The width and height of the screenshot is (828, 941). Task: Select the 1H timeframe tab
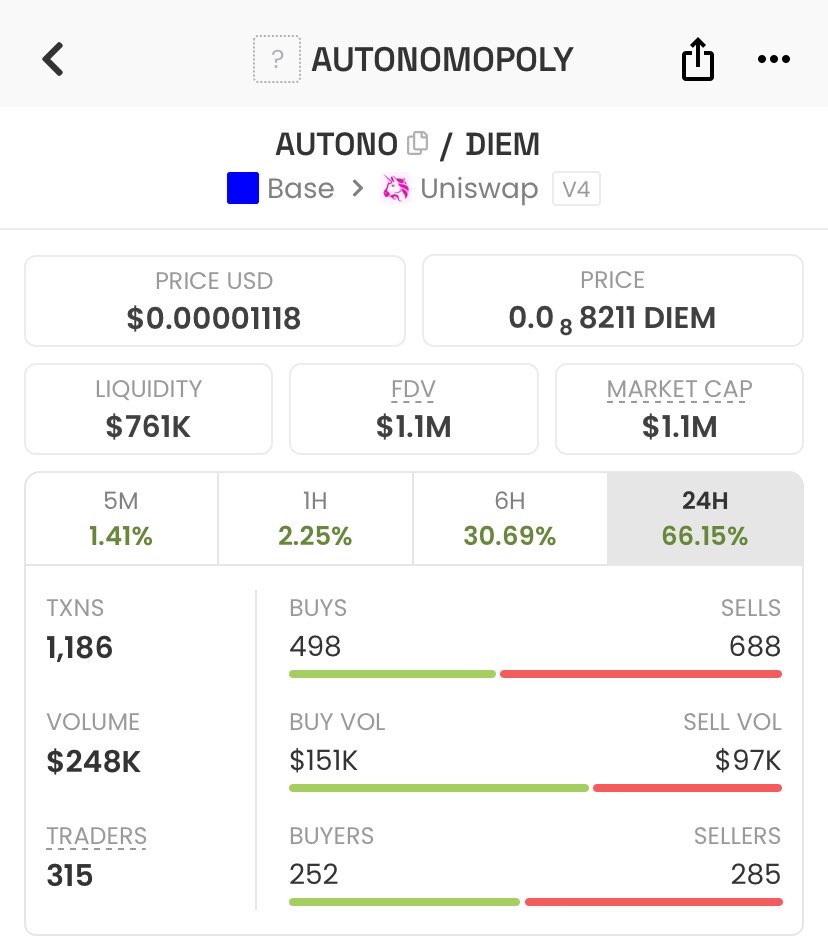(316, 519)
